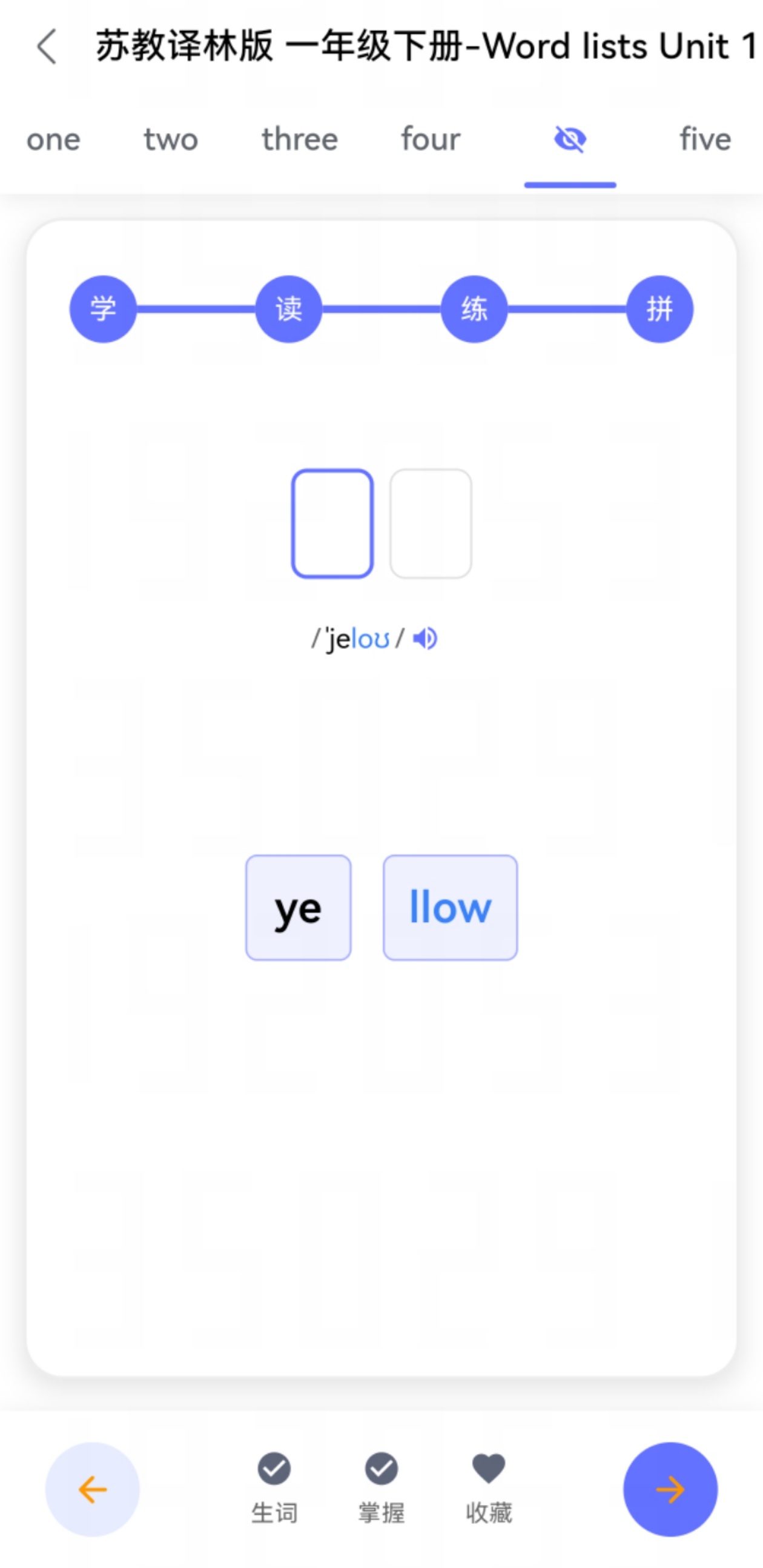Screen dimensions: 763x1568
Task: Tap the hidden-word eye icon tab
Action: [570, 139]
